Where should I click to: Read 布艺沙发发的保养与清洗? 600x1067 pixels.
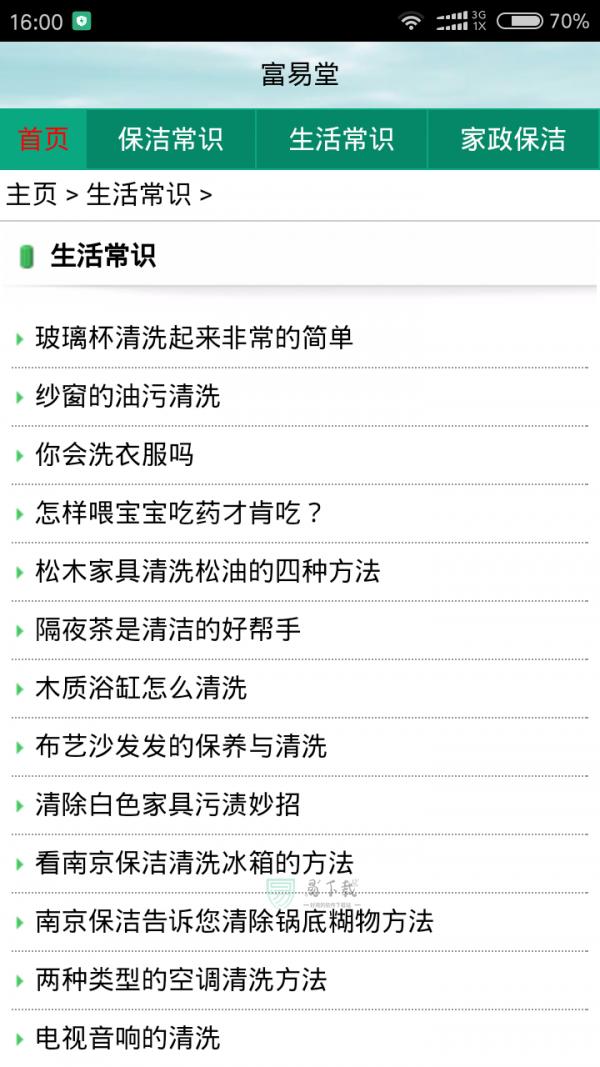[x=181, y=747]
